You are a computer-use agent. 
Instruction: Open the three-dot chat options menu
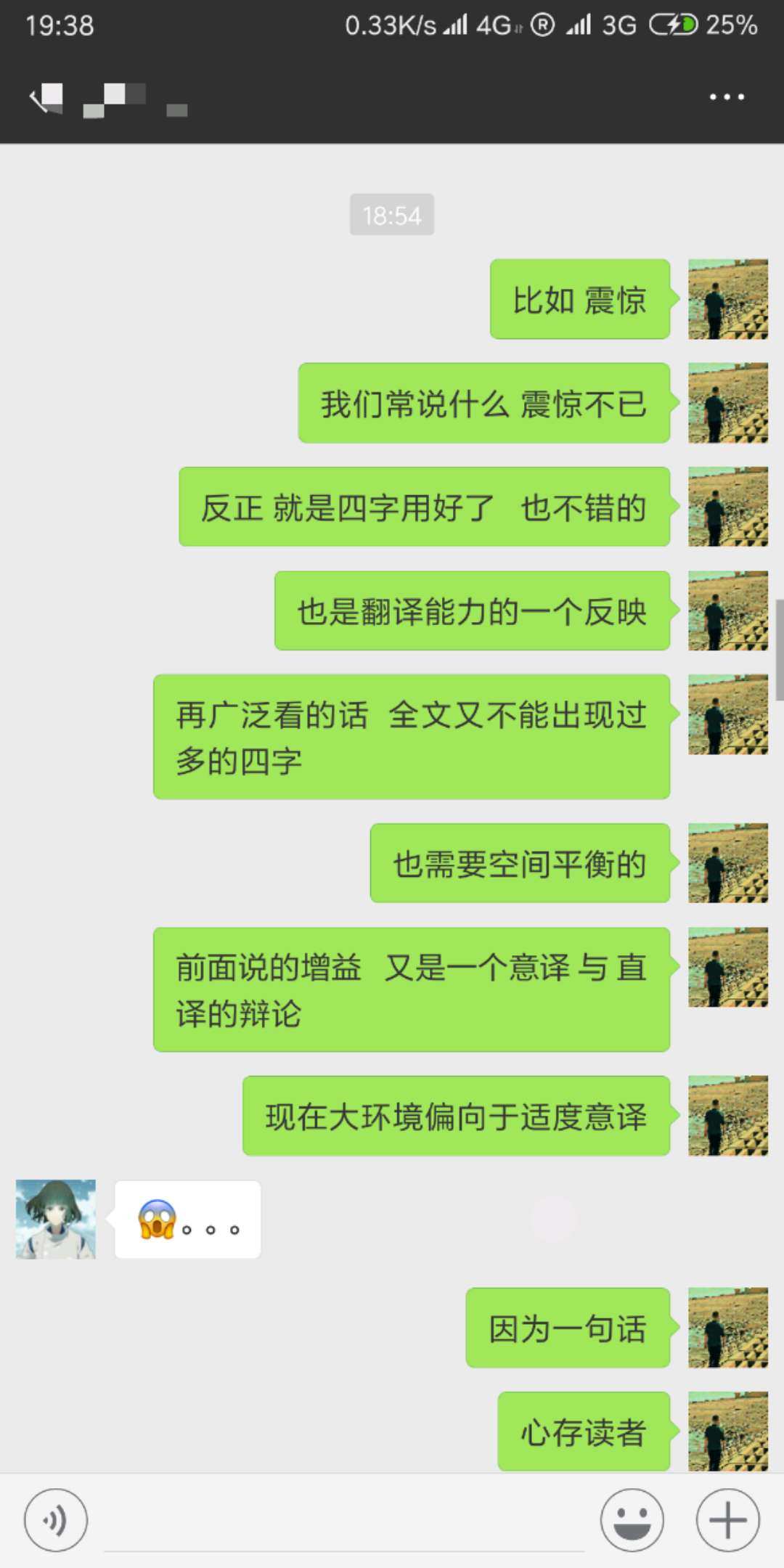click(x=727, y=97)
